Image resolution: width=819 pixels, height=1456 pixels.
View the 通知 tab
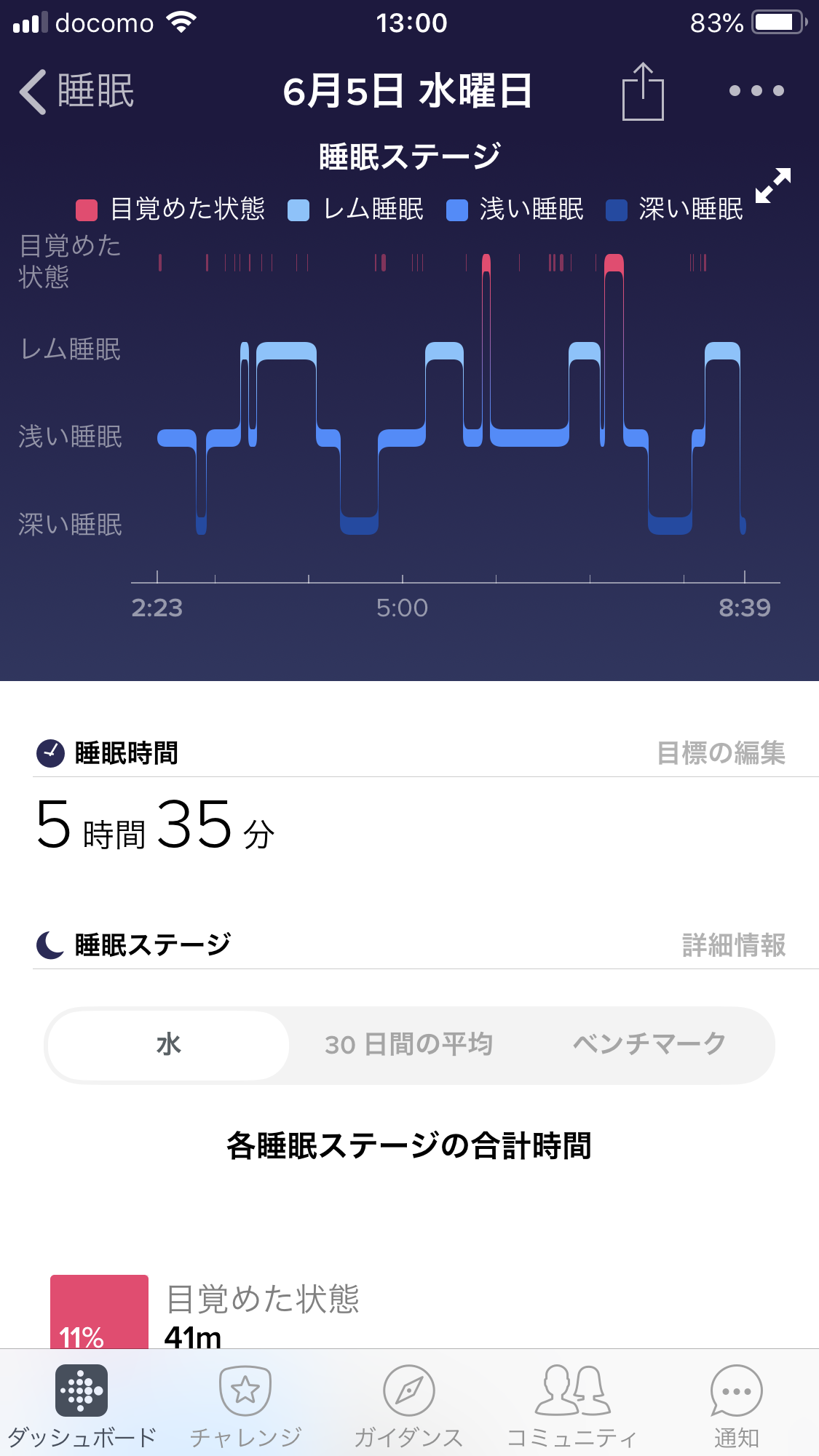[736, 1405]
